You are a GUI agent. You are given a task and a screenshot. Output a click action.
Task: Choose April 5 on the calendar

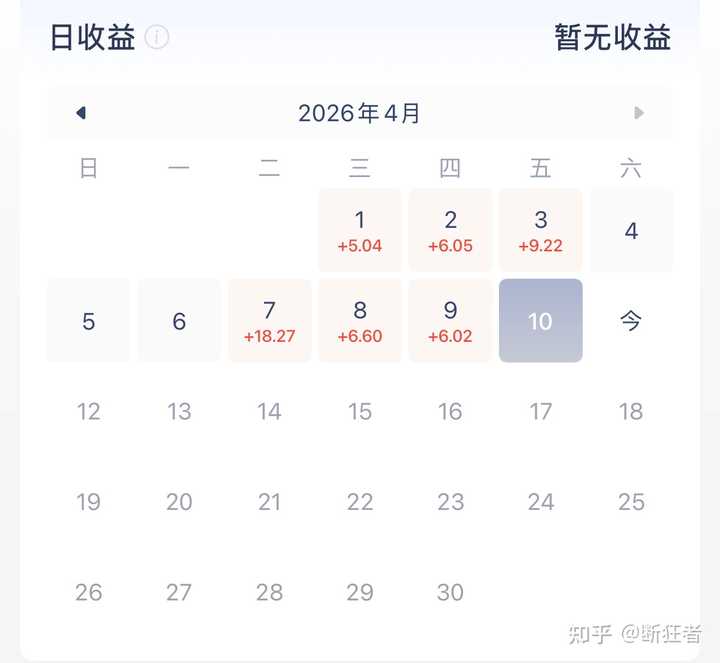[89, 320]
